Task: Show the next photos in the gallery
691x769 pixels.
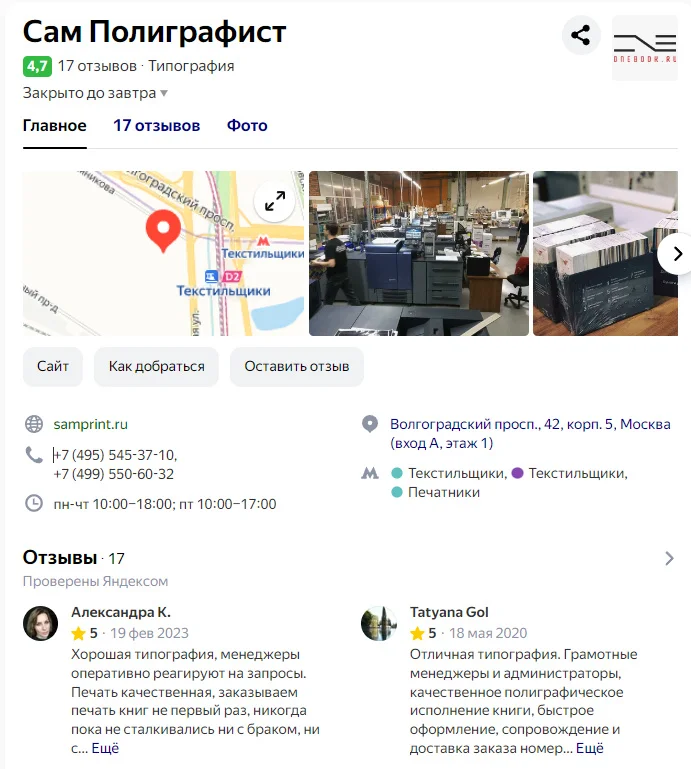Action: (x=676, y=254)
